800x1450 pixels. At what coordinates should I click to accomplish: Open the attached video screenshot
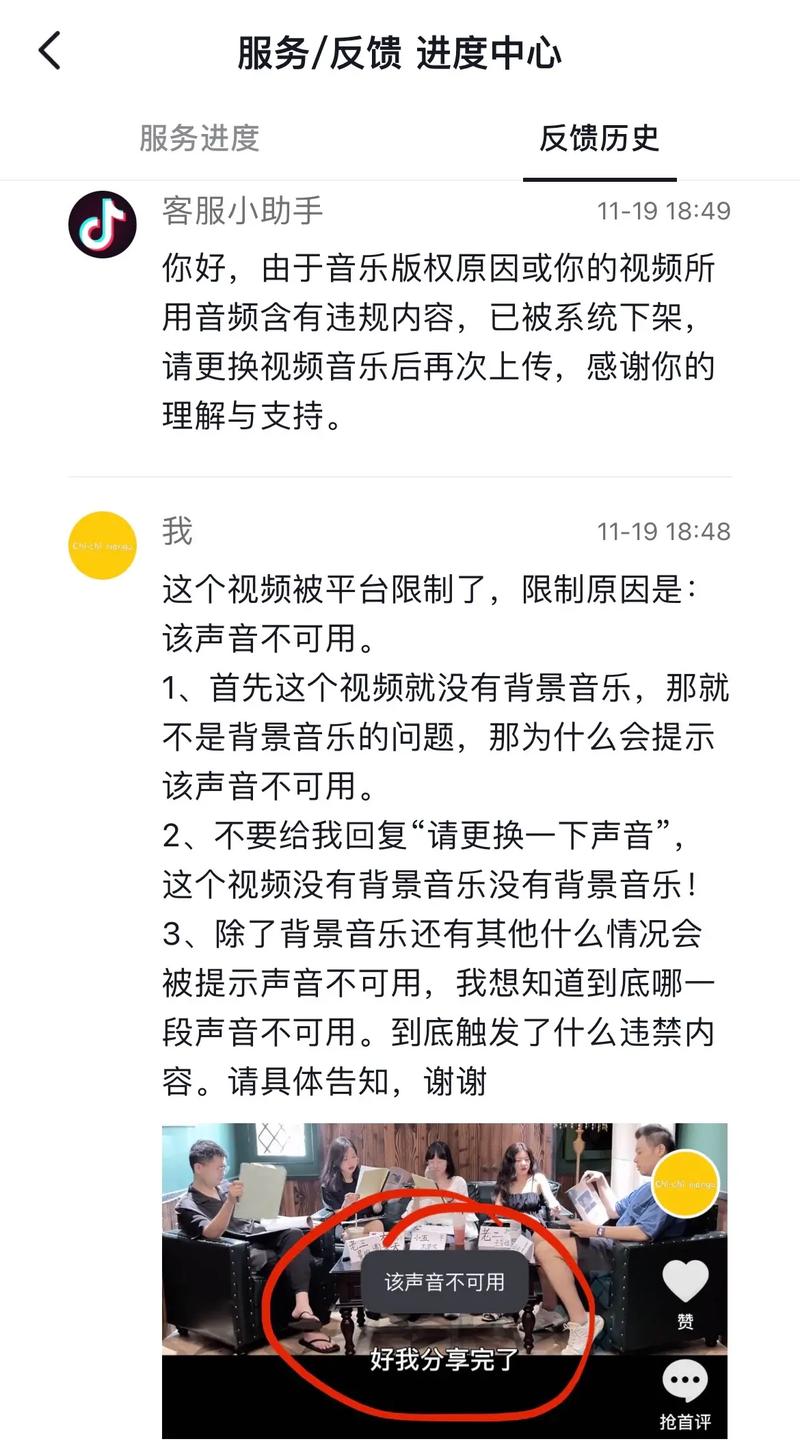click(x=444, y=1280)
